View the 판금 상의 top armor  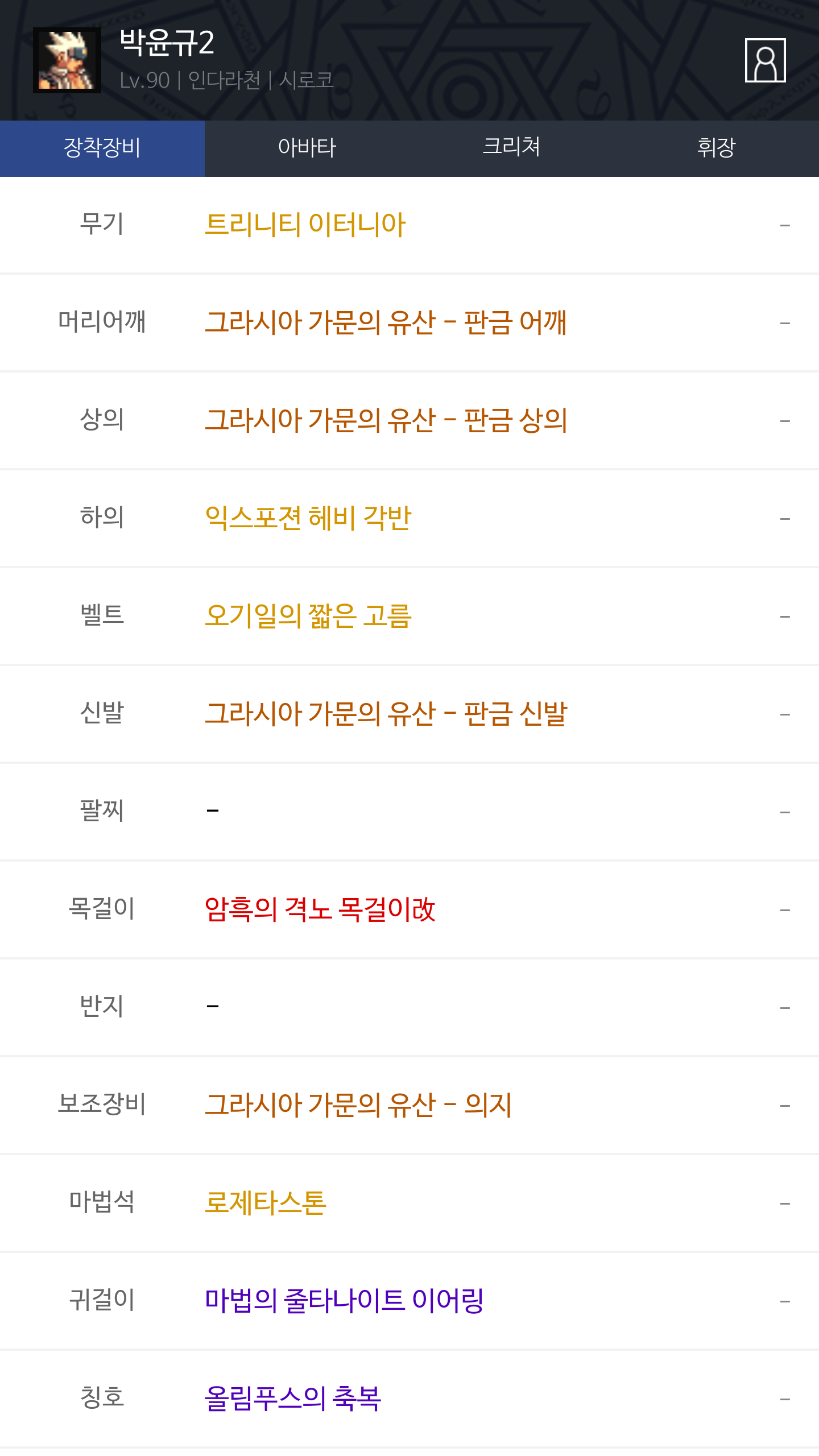pyautogui.click(x=386, y=420)
